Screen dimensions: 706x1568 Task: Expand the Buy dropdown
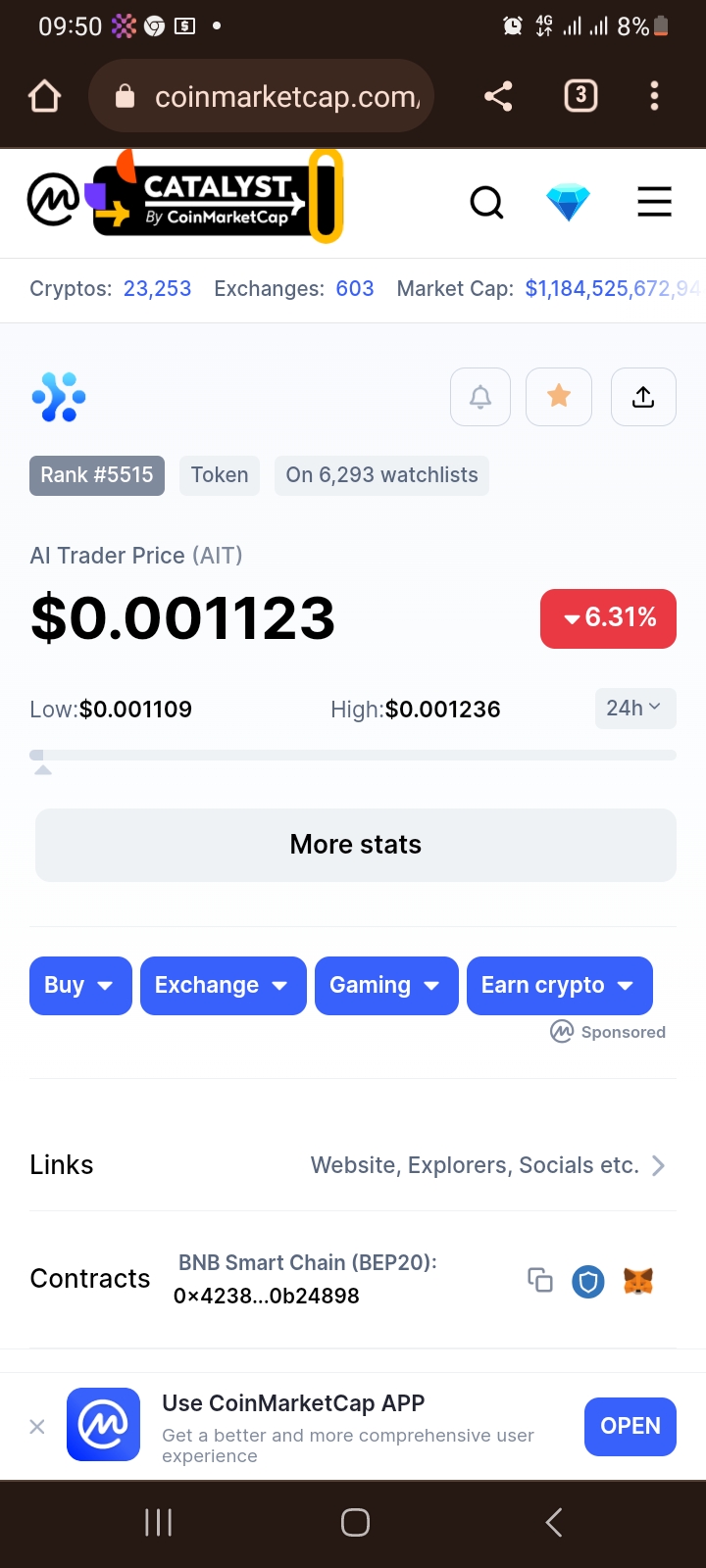point(80,986)
